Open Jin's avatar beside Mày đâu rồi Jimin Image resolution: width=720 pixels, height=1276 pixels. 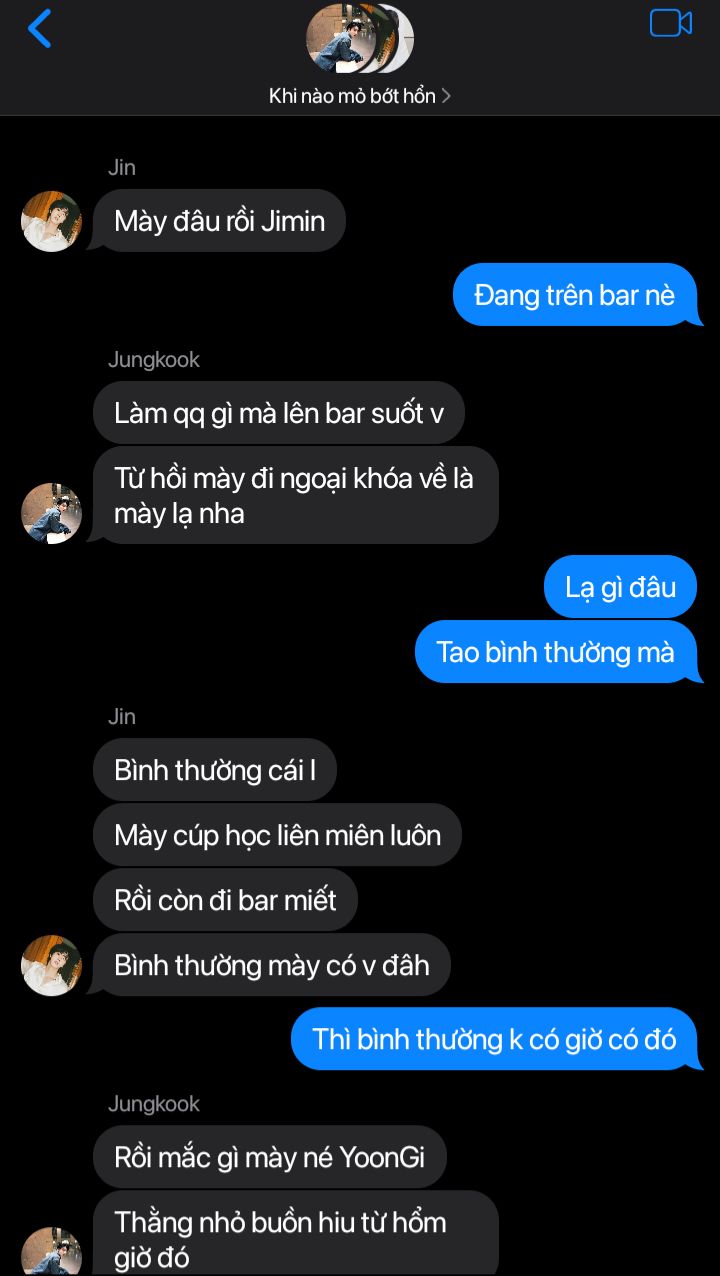[x=51, y=221]
